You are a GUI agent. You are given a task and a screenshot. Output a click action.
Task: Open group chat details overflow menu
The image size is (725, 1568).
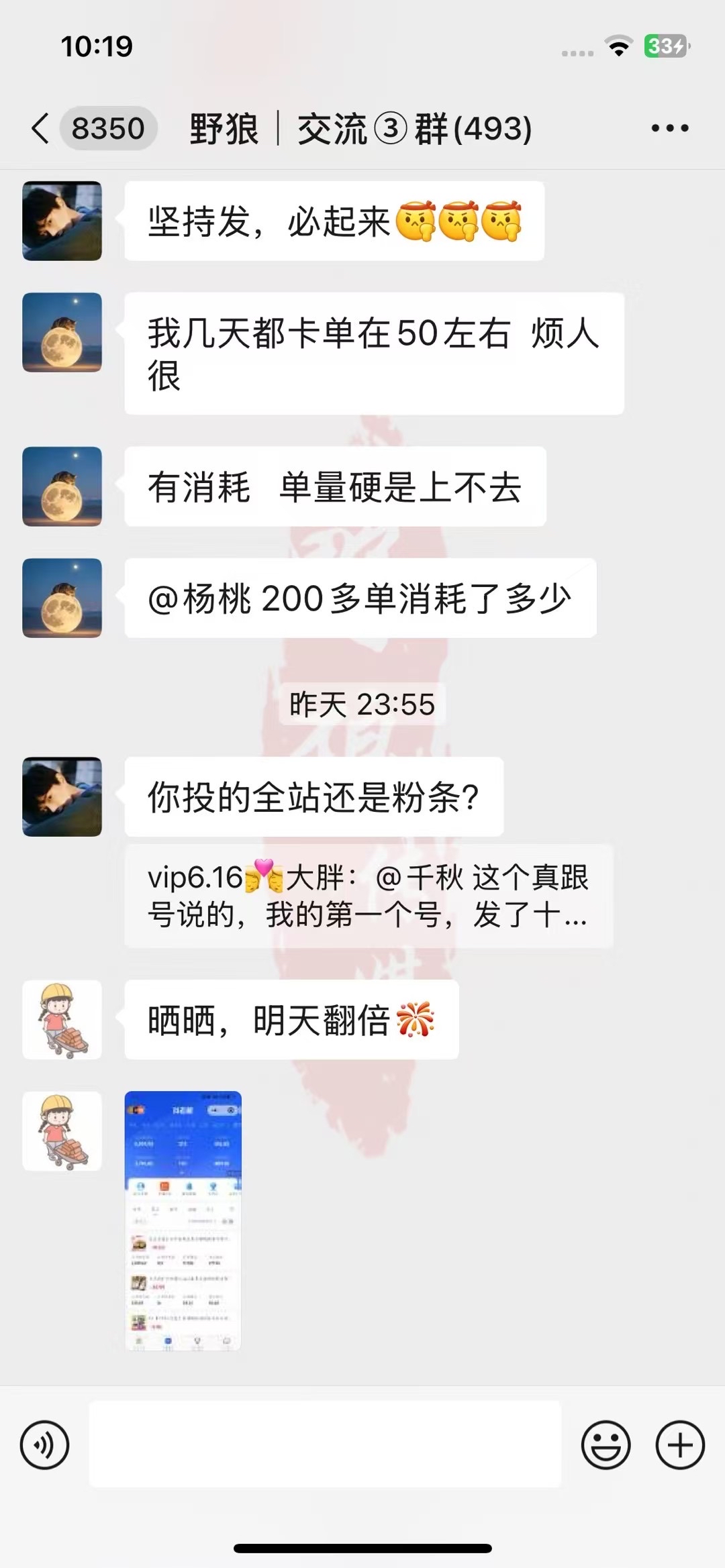(669, 127)
